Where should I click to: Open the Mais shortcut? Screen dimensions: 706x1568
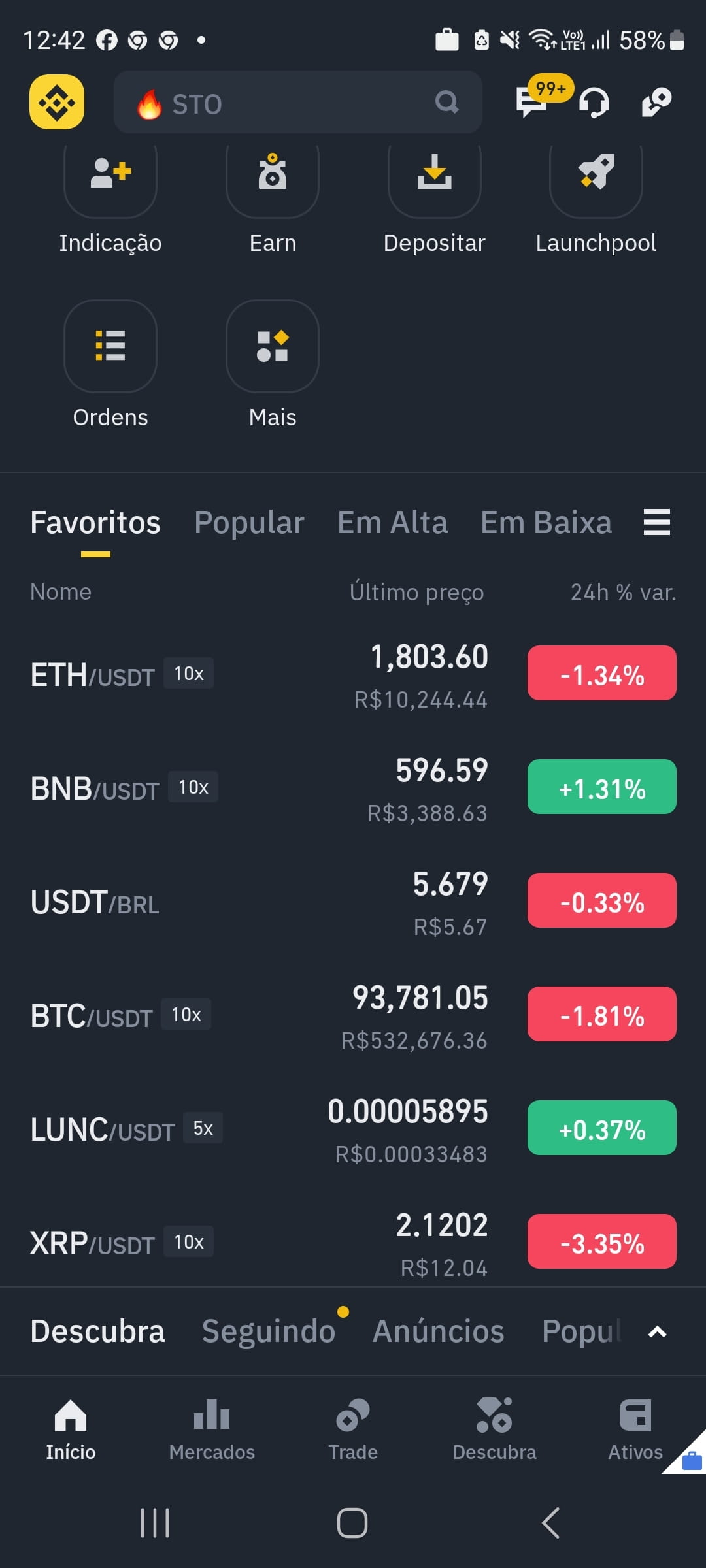(x=273, y=365)
